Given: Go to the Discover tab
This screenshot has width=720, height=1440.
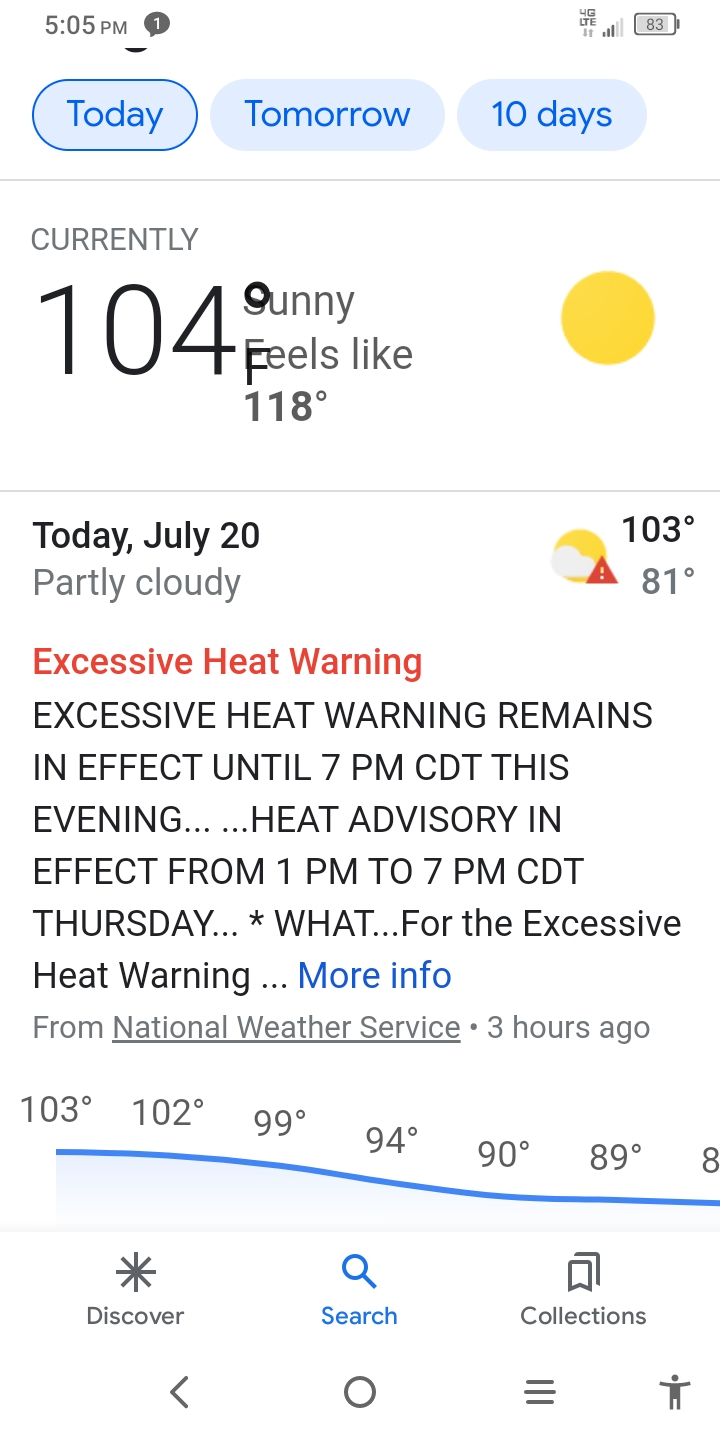Looking at the screenshot, I should coord(135,1290).
